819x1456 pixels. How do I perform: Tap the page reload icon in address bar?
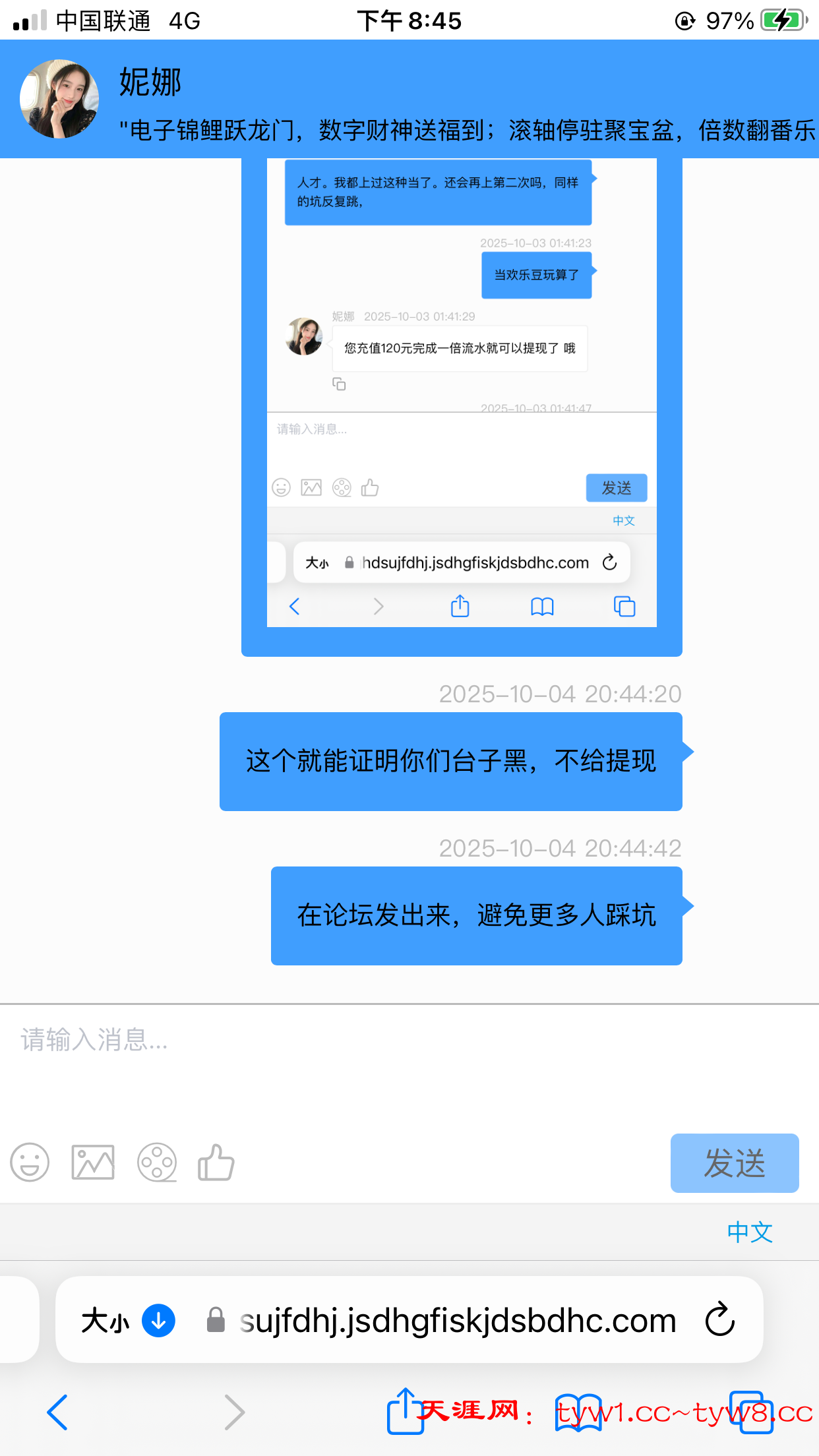point(720,1319)
